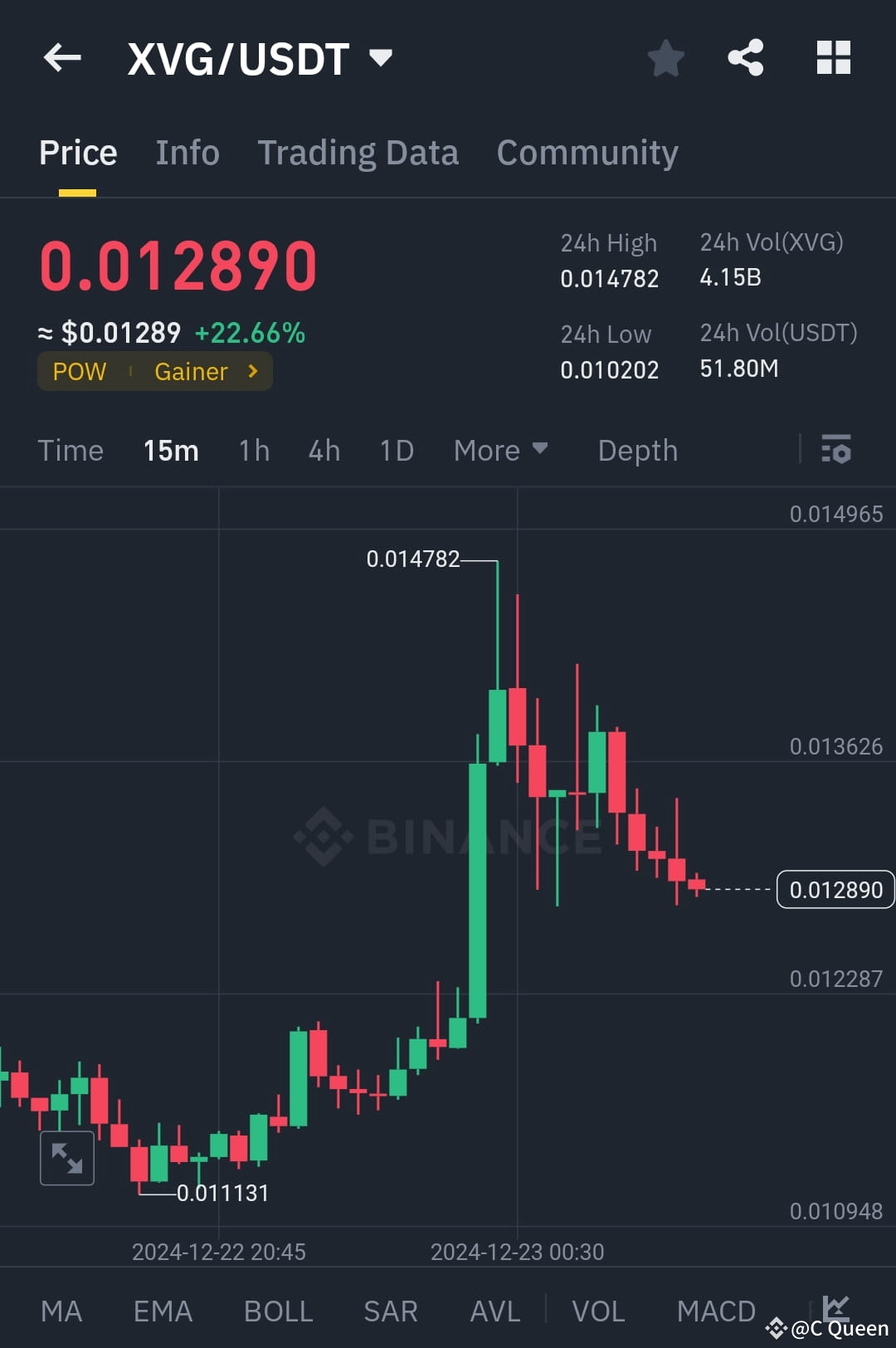This screenshot has width=896, height=1348.
Task: Open the Community tab
Action: (x=587, y=152)
